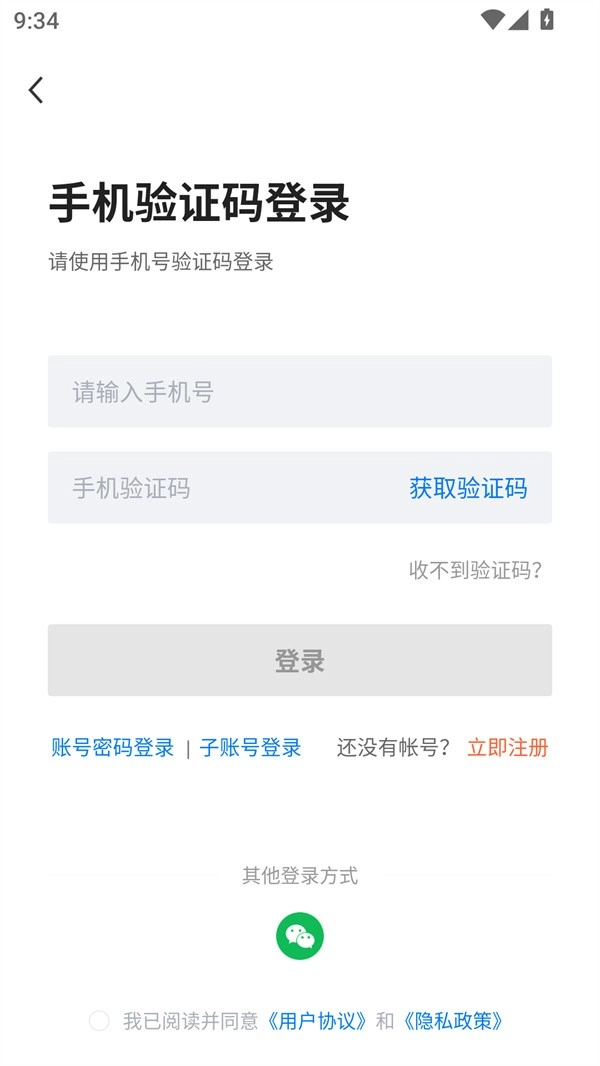Open the 收不到验证码 help link
Viewport: 600px width, 1066px height.
pos(475,570)
